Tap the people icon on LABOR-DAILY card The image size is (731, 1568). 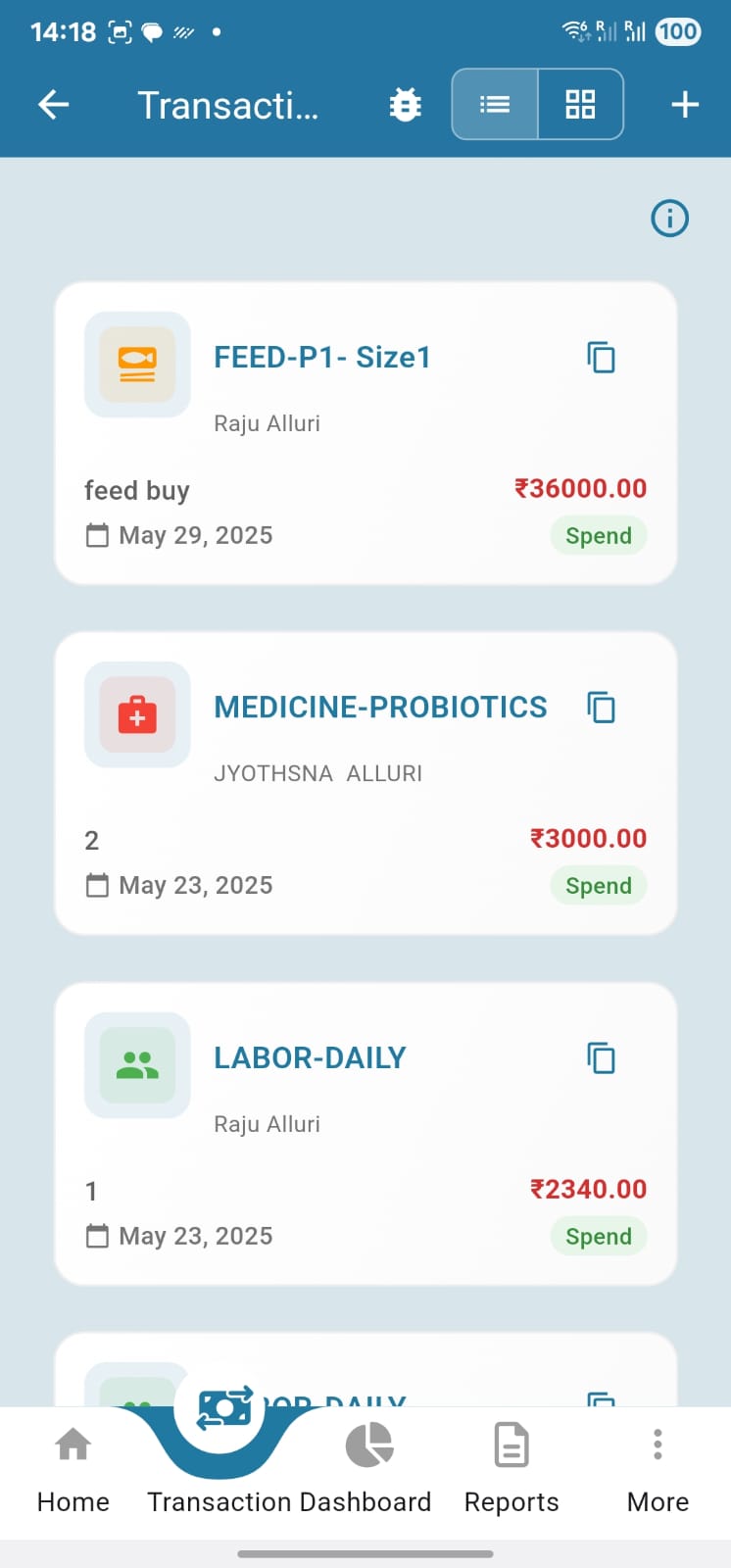pyautogui.click(x=137, y=1065)
